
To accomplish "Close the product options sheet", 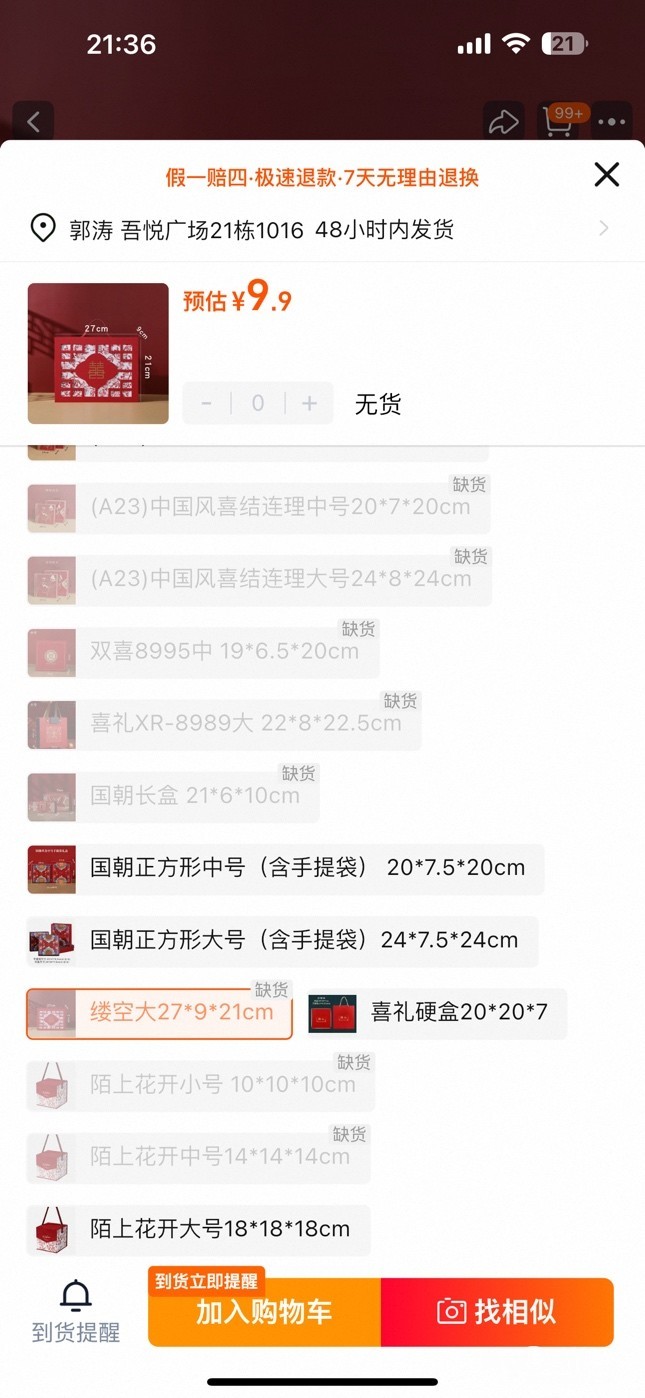I will pos(607,176).
